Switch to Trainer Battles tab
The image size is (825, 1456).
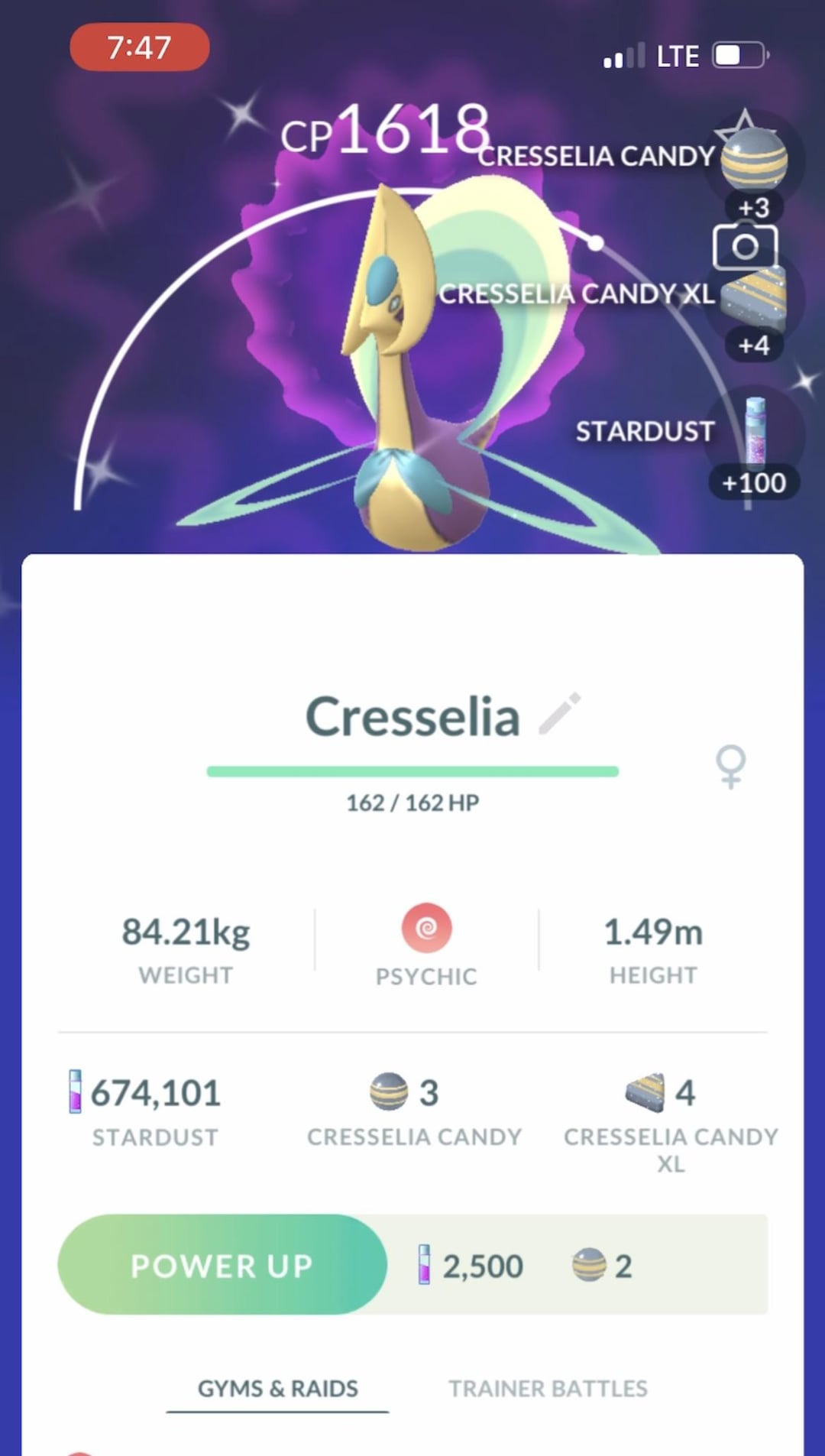click(x=548, y=1388)
